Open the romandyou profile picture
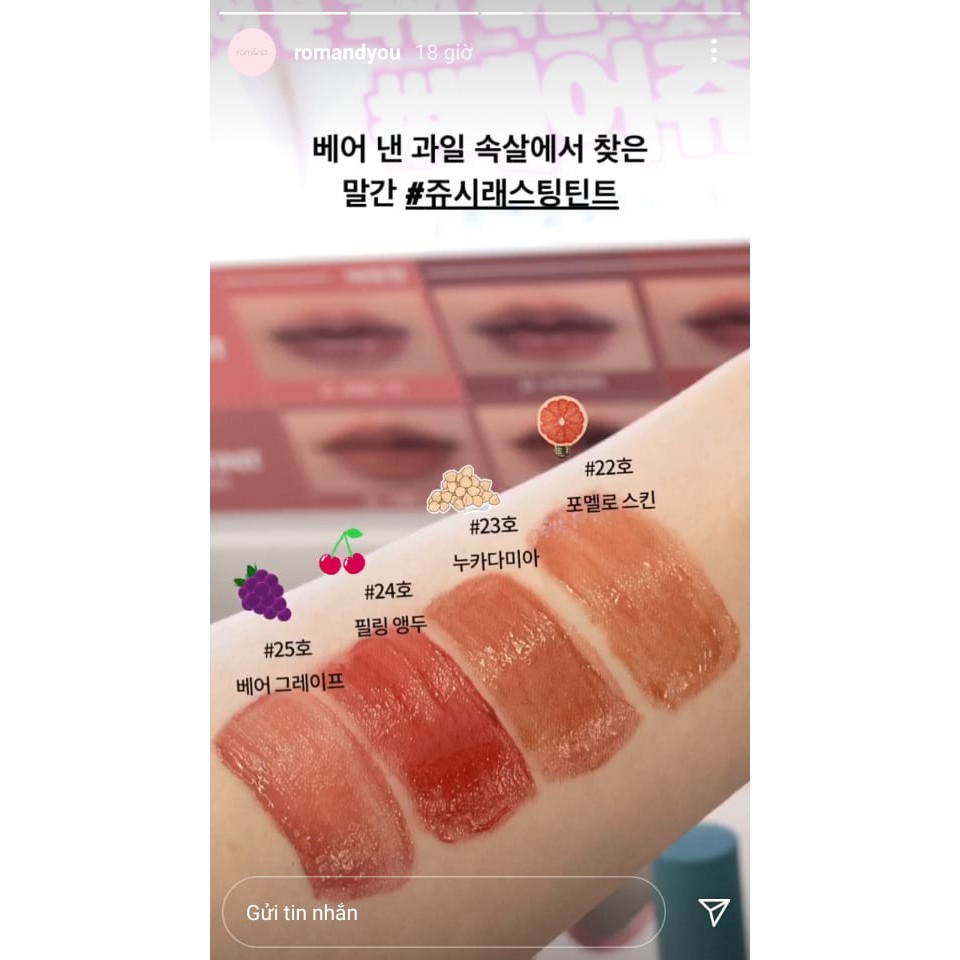 pos(252,52)
